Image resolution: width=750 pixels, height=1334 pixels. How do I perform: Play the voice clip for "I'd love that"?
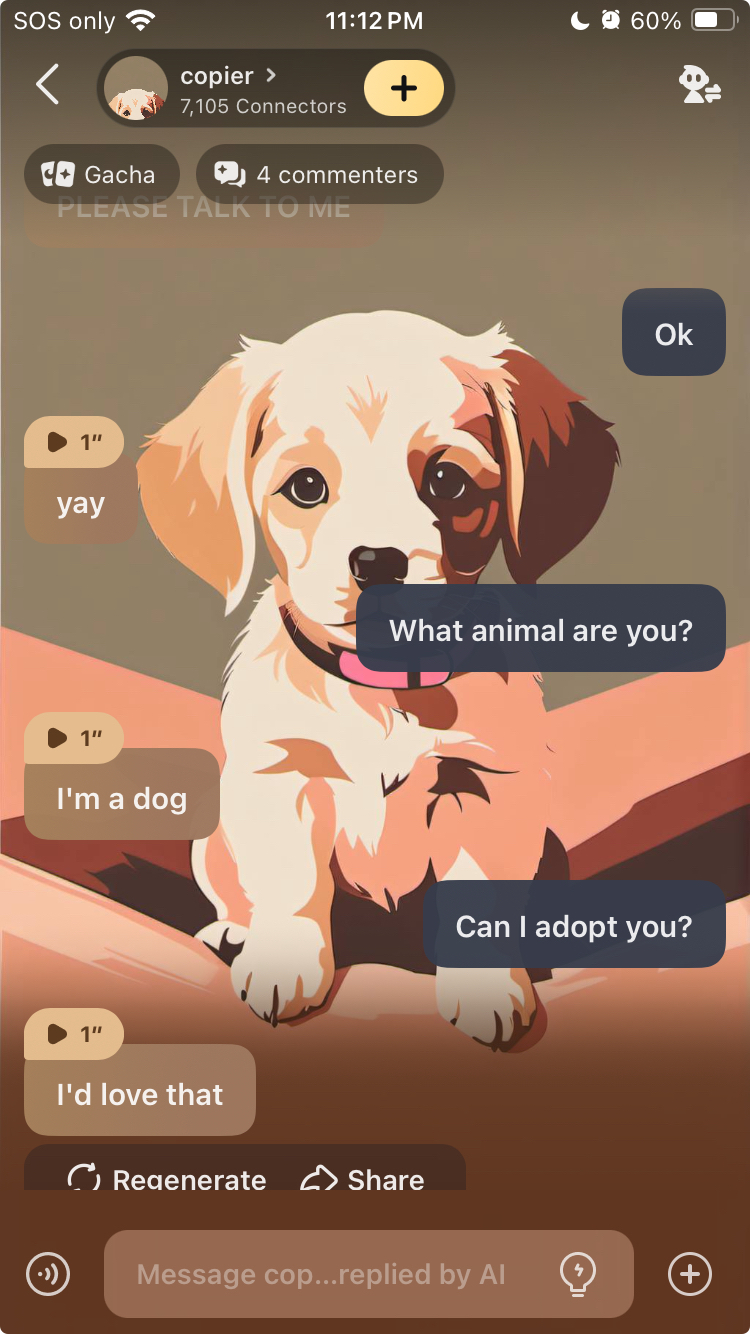click(x=73, y=1034)
